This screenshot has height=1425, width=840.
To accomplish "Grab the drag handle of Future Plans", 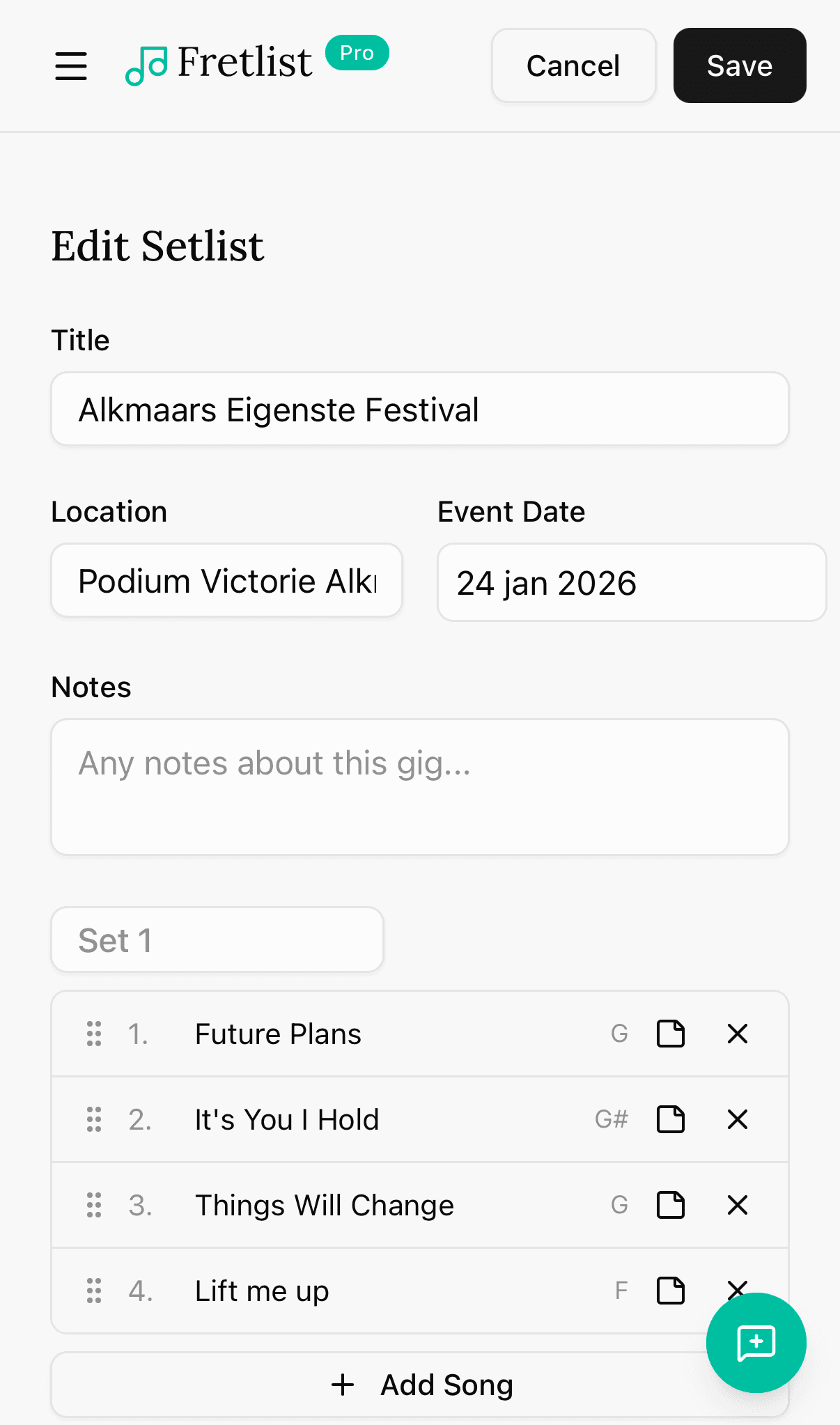I will click(94, 1034).
